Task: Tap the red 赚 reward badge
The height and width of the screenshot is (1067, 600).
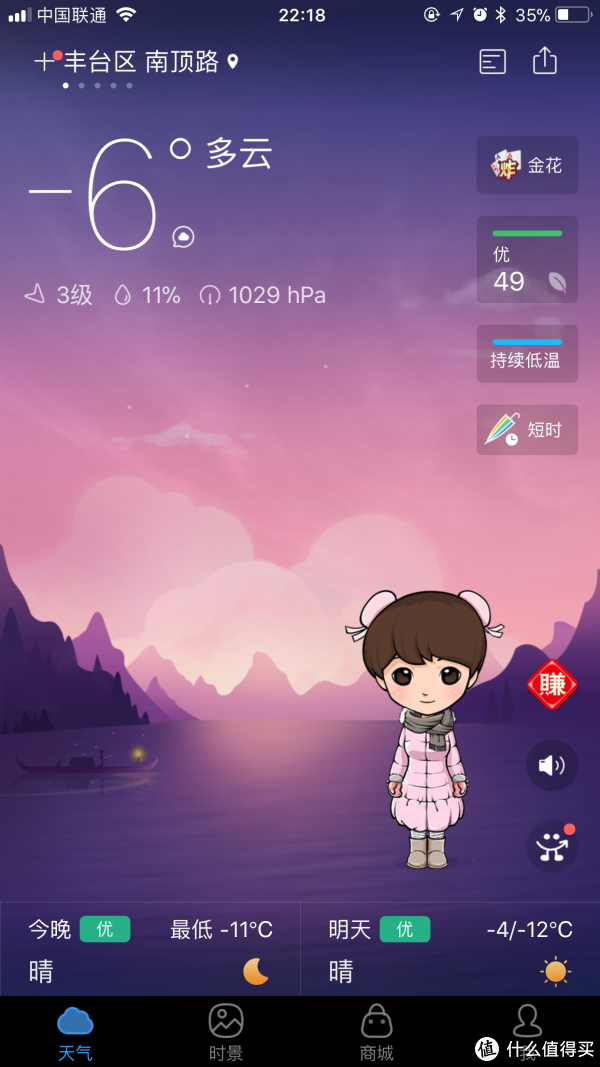Action: [x=552, y=685]
